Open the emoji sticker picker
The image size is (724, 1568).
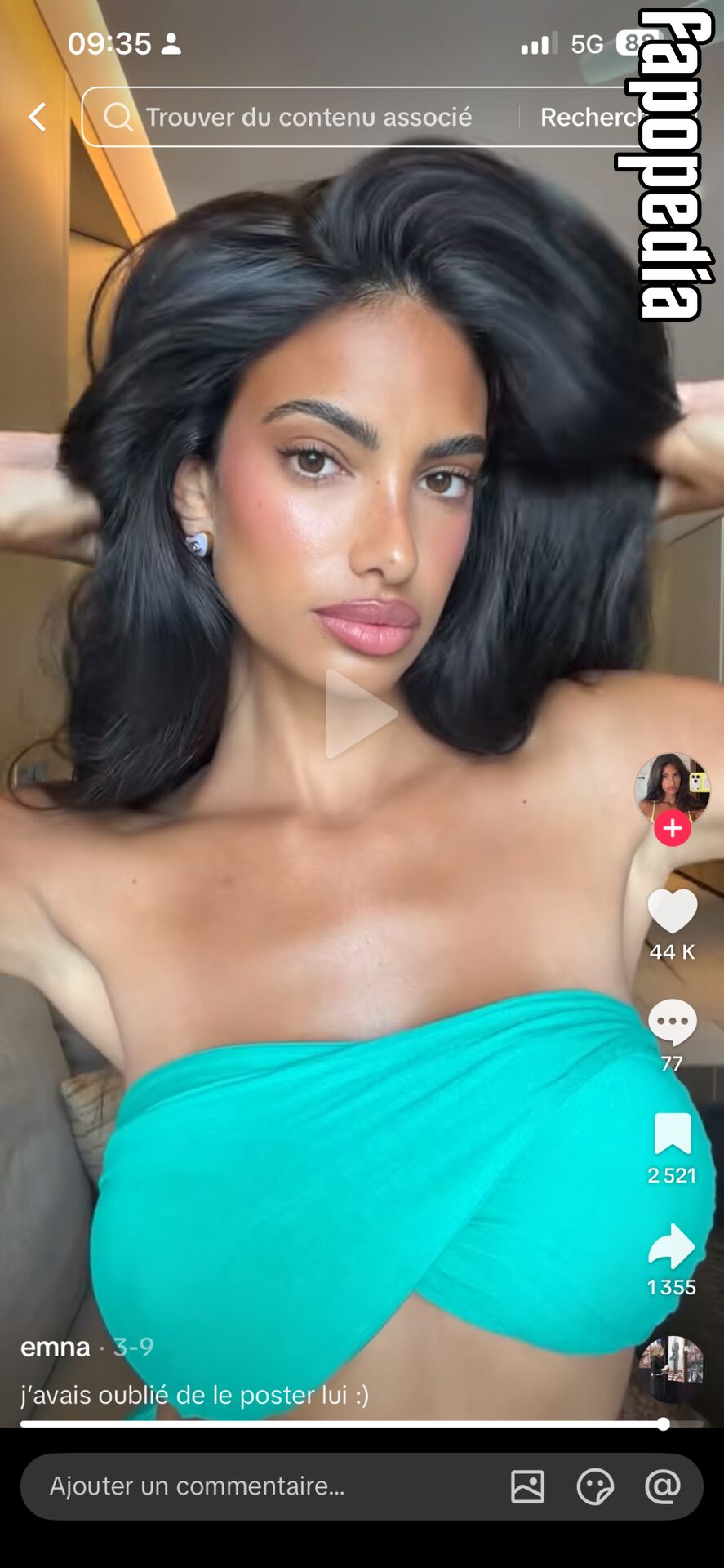click(595, 1486)
